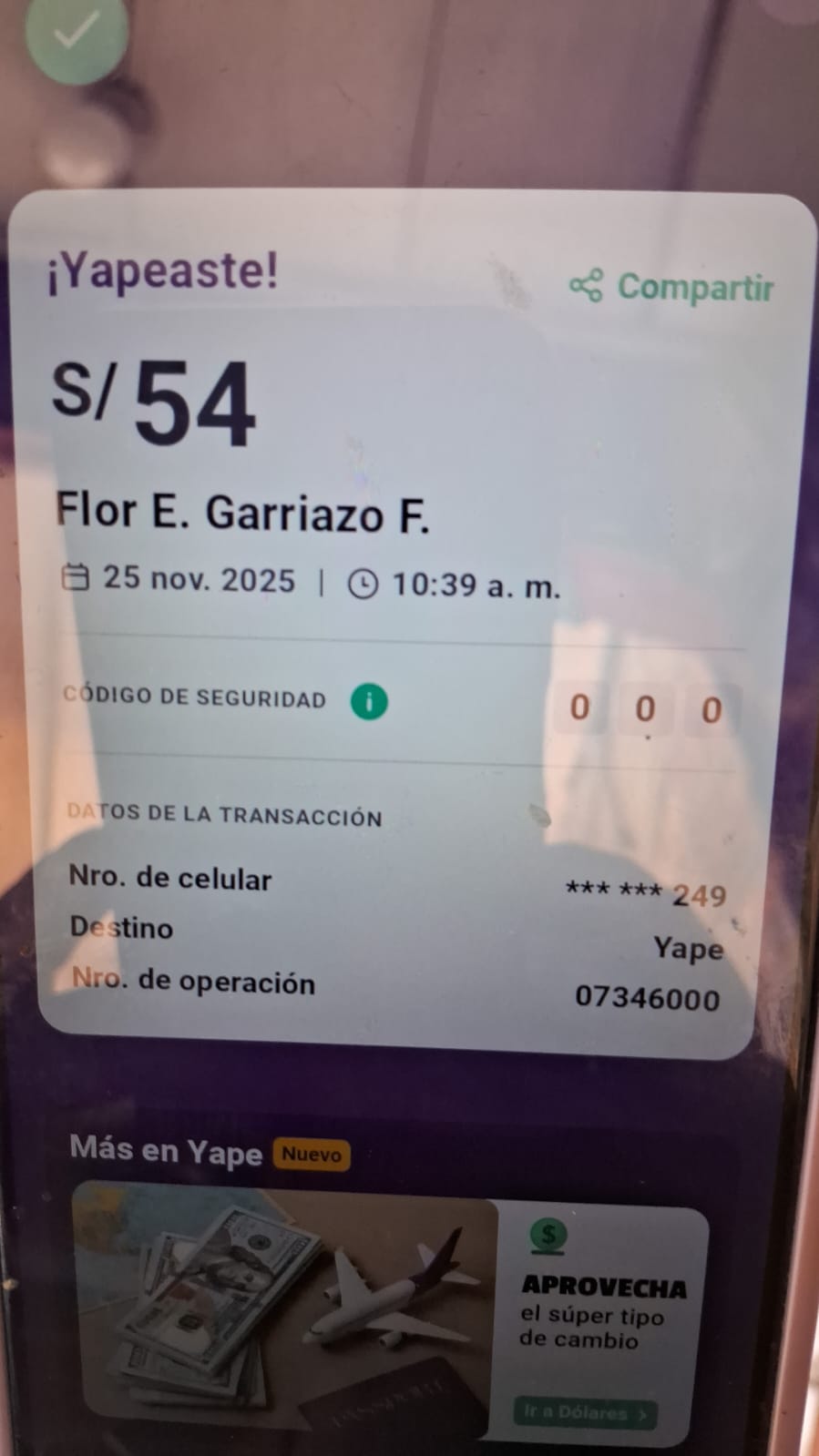Tap Ir a Dólares button
Image resolution: width=819 pixels, height=1456 pixels.
[585, 1413]
